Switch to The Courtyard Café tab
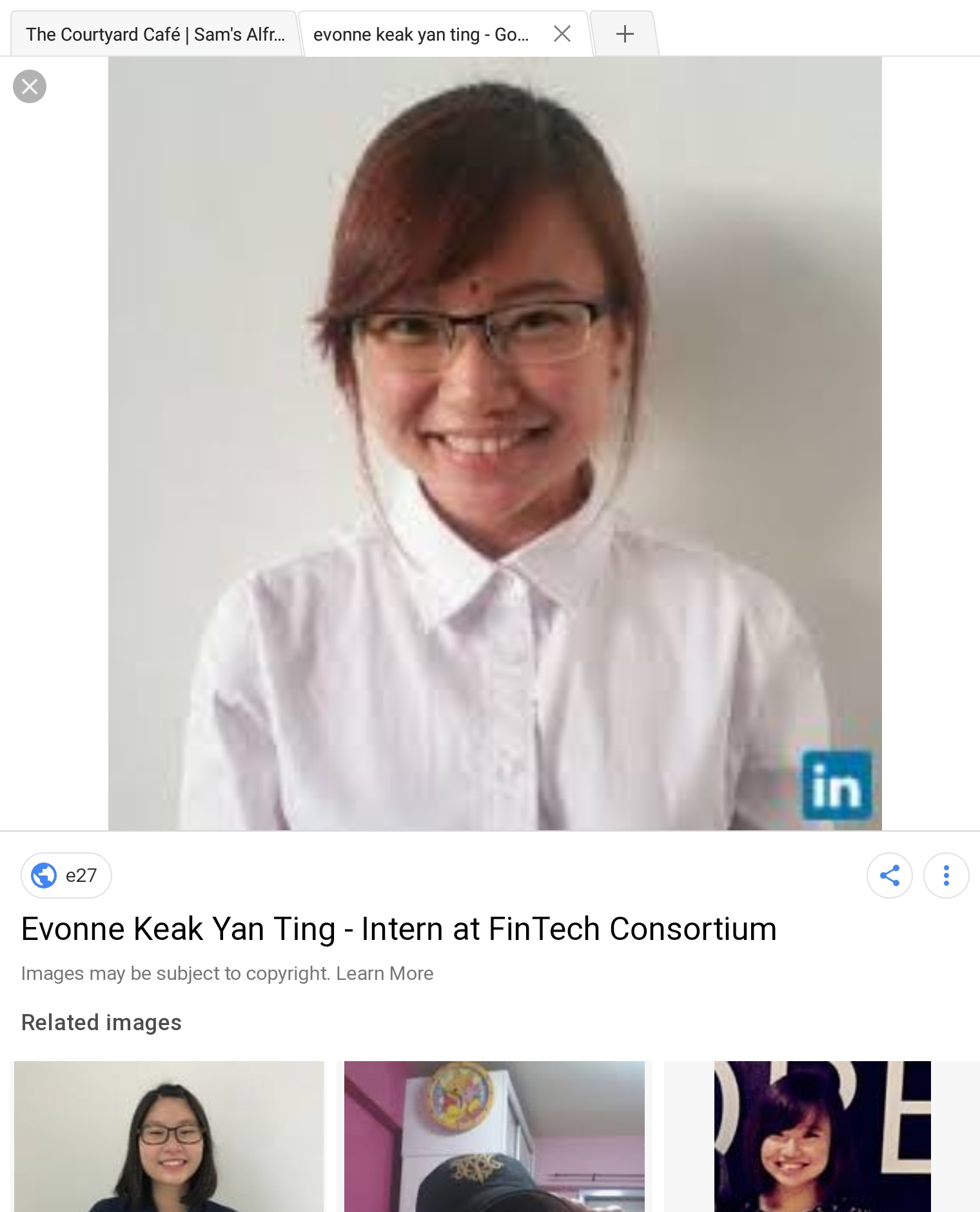This screenshot has height=1212, width=980. coord(155,35)
